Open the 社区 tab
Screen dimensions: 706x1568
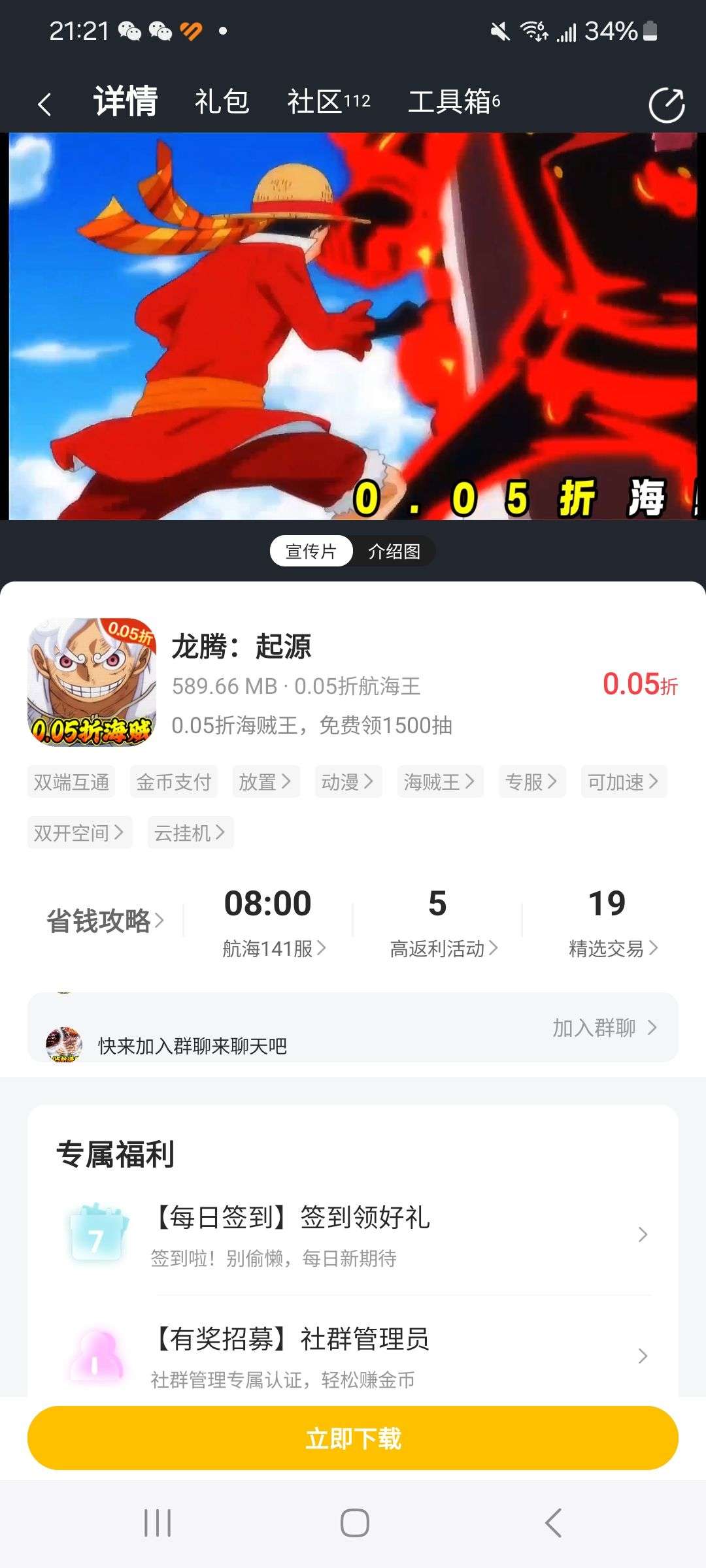click(329, 102)
